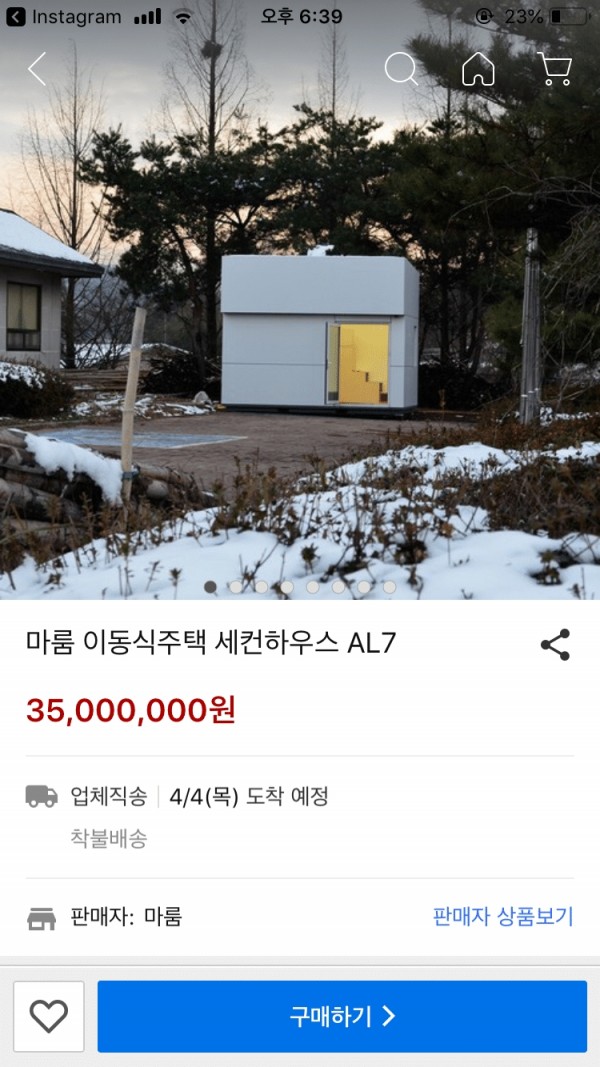Viewport: 600px width, 1067px height.
Task: Tap the 구매하기 purchase button
Action: tap(342, 1016)
